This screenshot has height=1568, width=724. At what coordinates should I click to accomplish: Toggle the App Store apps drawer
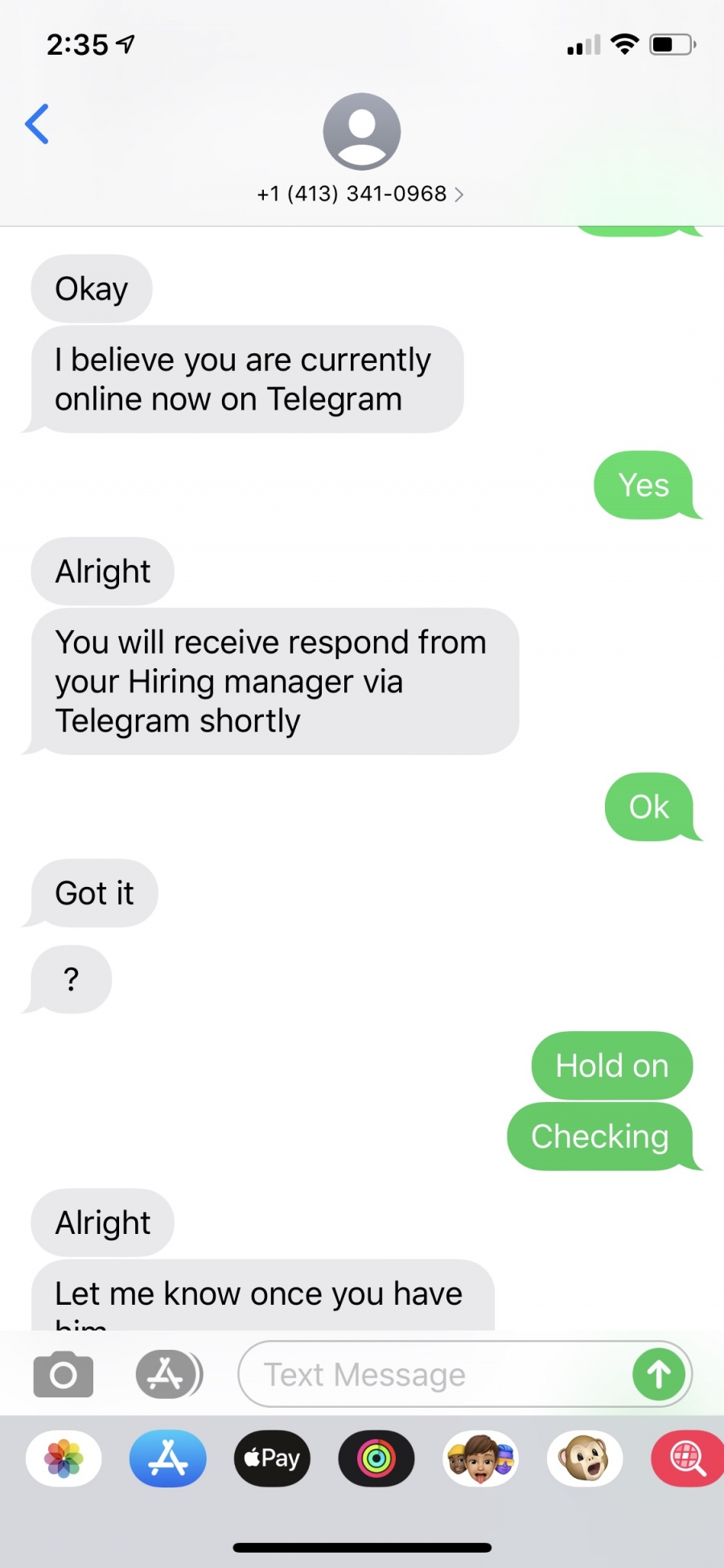click(167, 1374)
